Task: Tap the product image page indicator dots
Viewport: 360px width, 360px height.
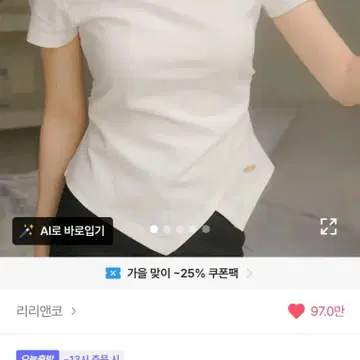Action: [x=180, y=229]
